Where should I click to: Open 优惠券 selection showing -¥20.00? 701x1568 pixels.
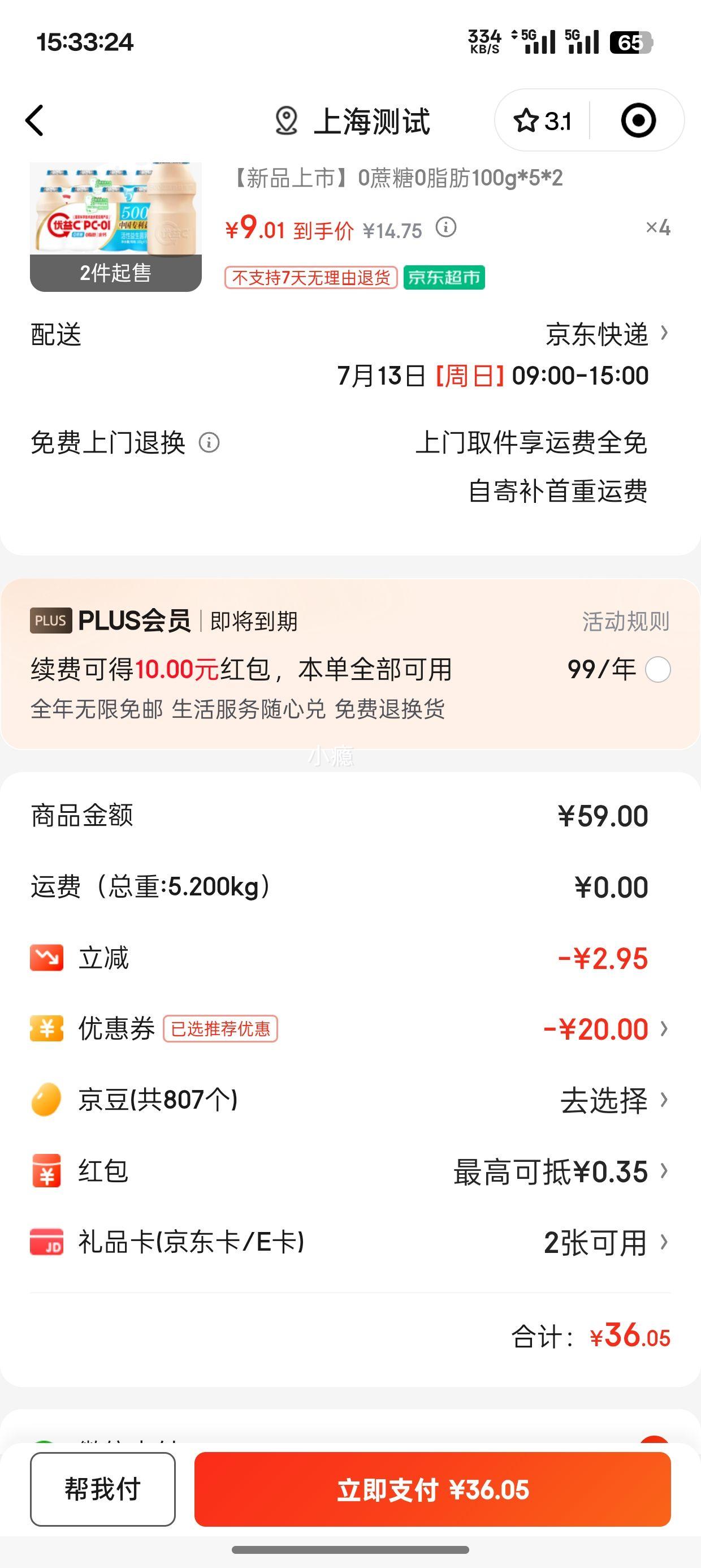(x=350, y=1029)
